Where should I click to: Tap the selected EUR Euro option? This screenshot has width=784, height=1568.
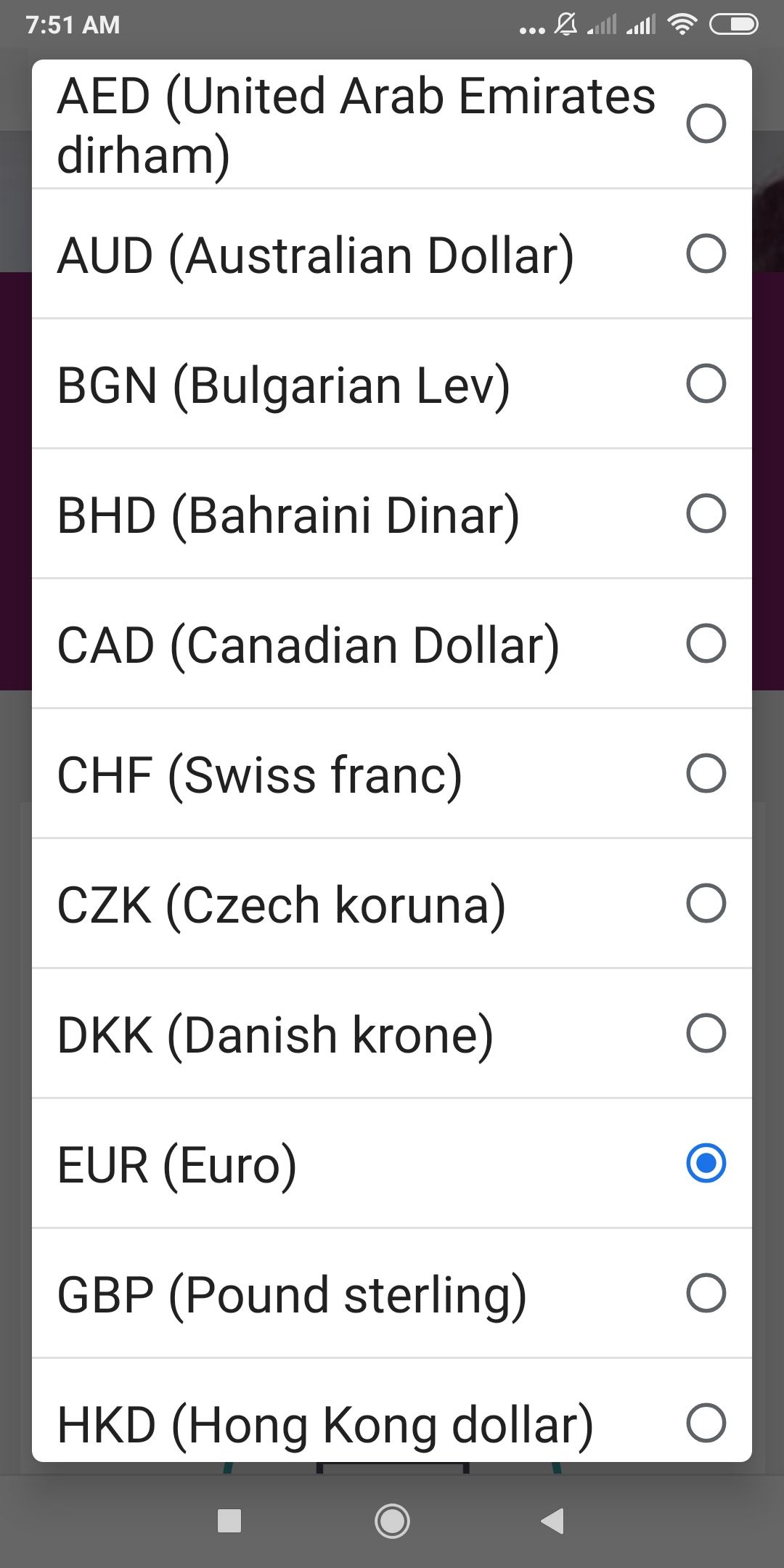(392, 1164)
